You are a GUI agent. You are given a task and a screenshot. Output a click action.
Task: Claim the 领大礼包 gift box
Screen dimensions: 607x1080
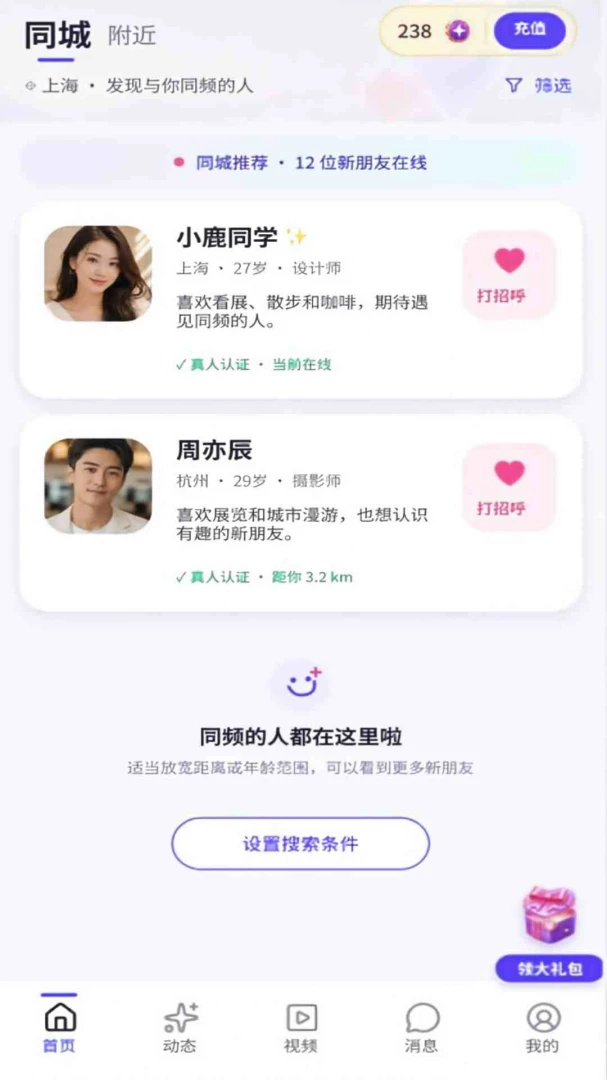[x=549, y=933]
